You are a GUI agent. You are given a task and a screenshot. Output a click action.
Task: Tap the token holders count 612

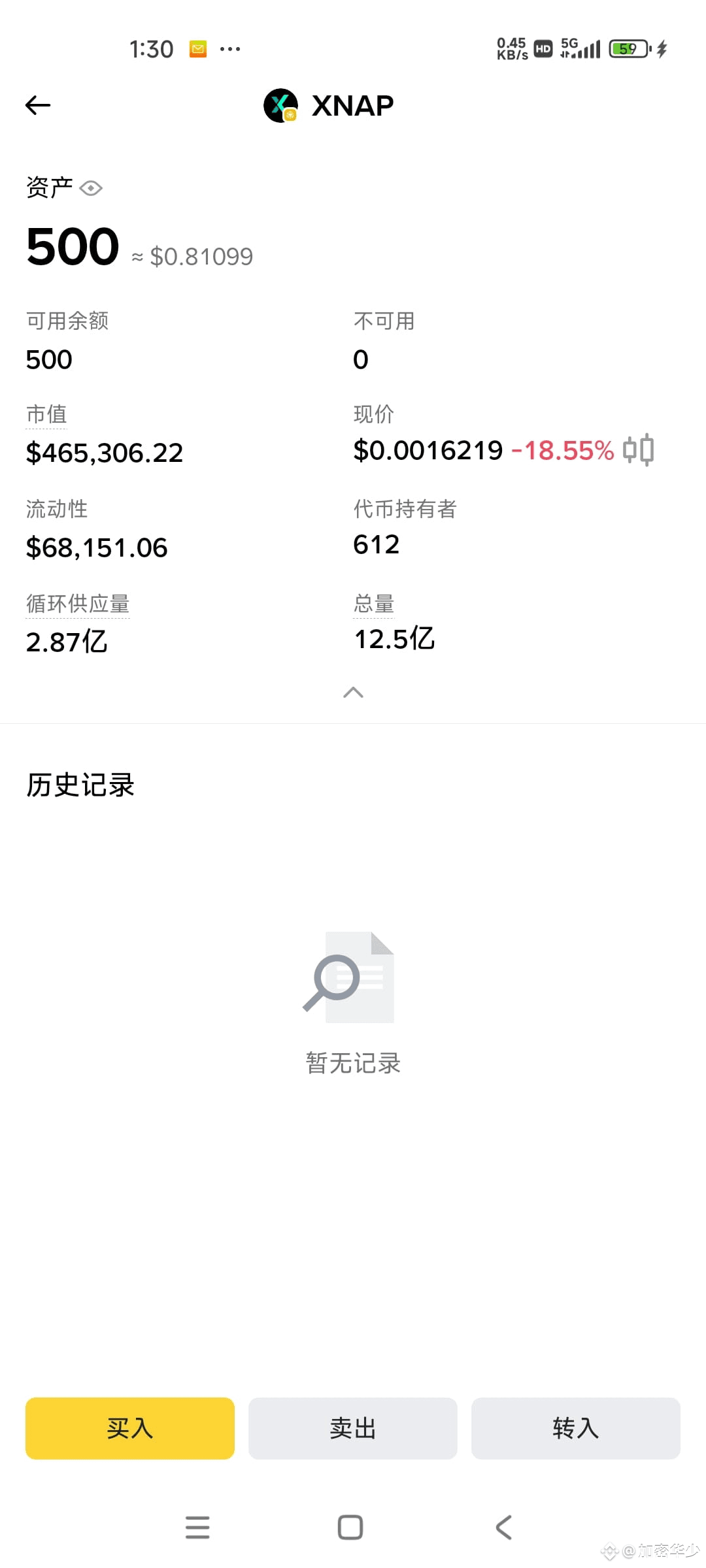click(375, 544)
